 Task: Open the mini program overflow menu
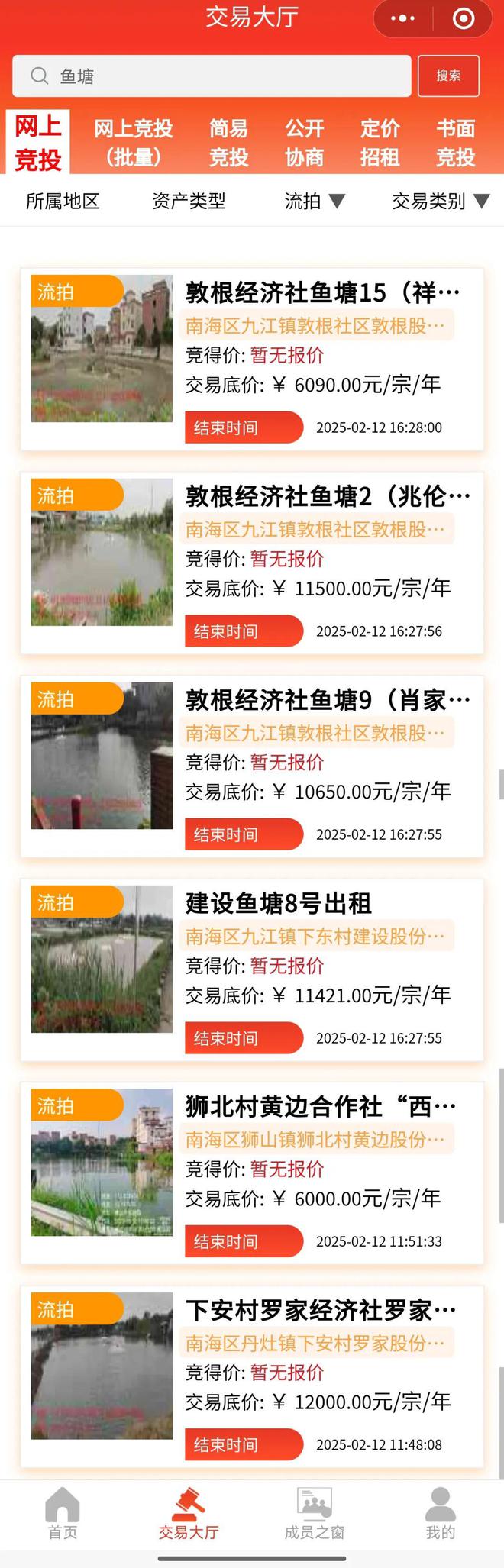click(x=402, y=18)
